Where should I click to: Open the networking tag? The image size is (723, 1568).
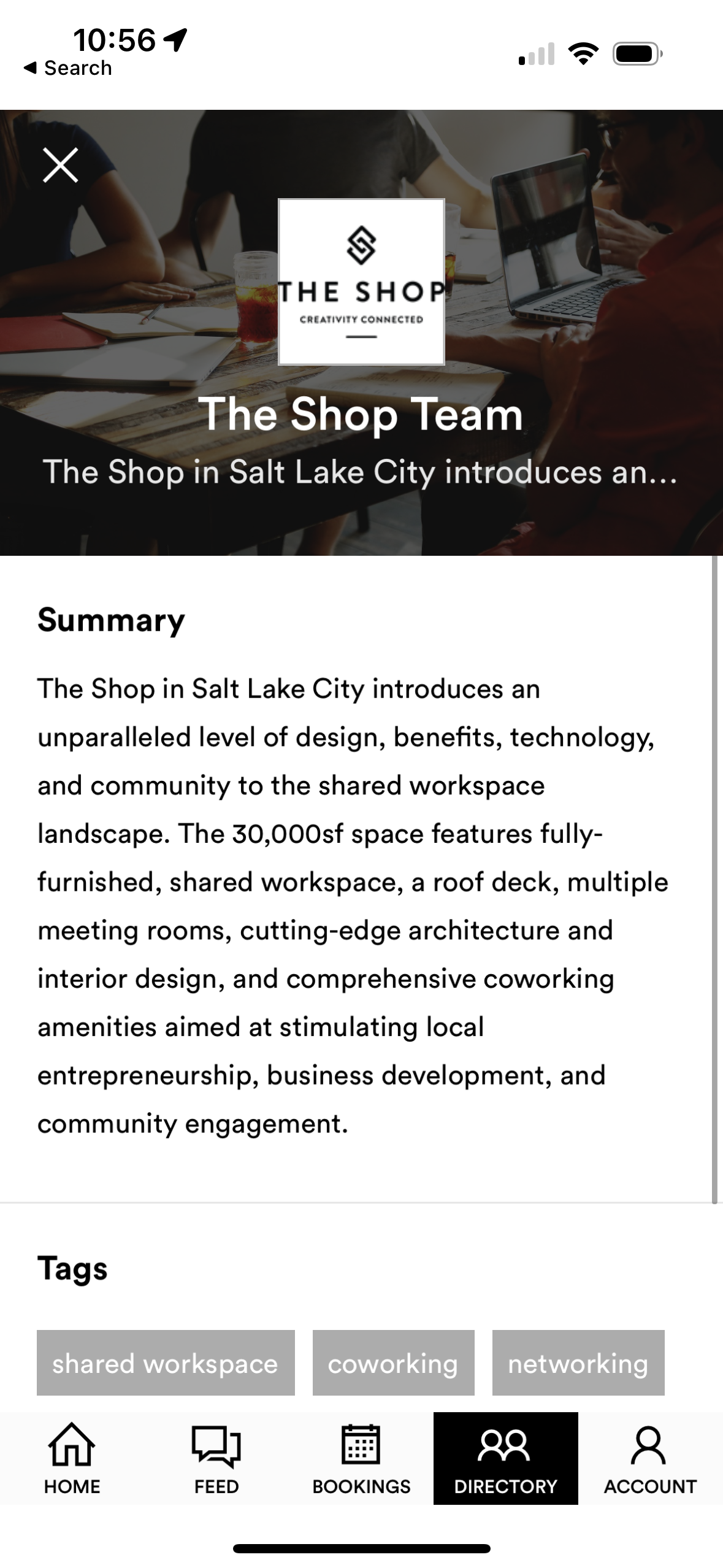point(578,1363)
